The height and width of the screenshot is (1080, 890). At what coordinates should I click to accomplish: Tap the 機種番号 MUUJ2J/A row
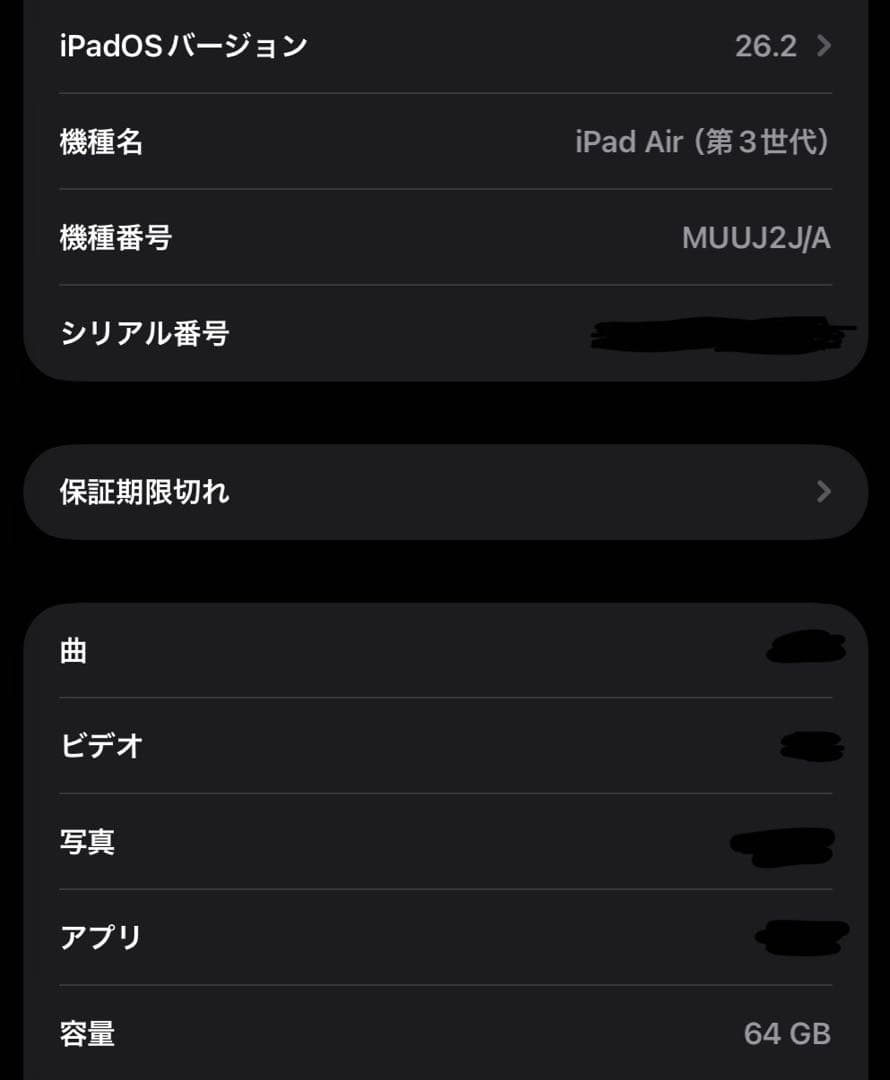445,238
